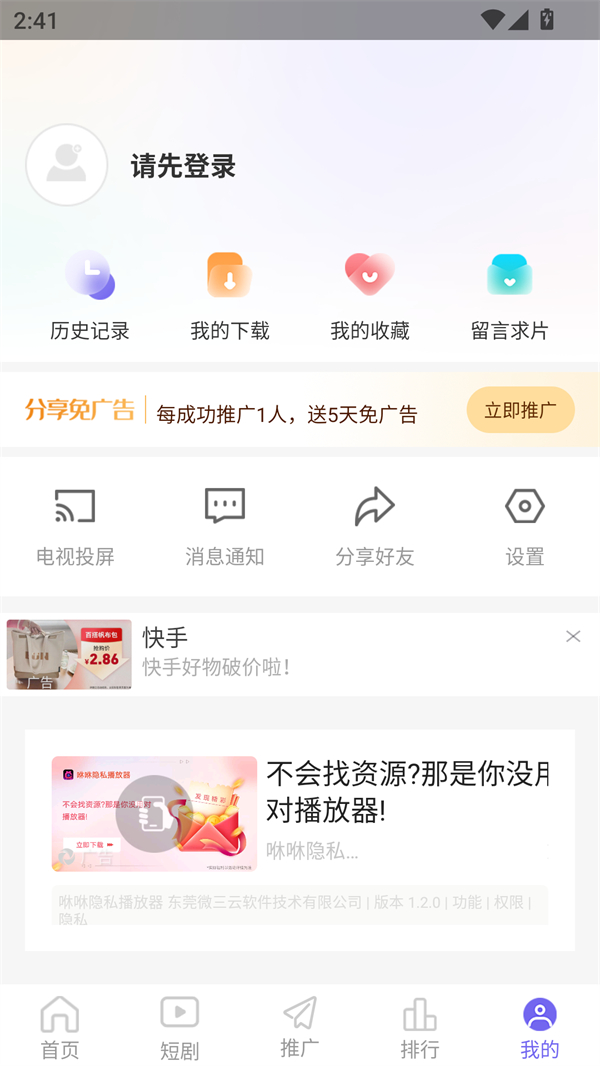Screen dimensions: 600x1066
Task: Switch to the 短剧 tab
Action: [180, 1027]
